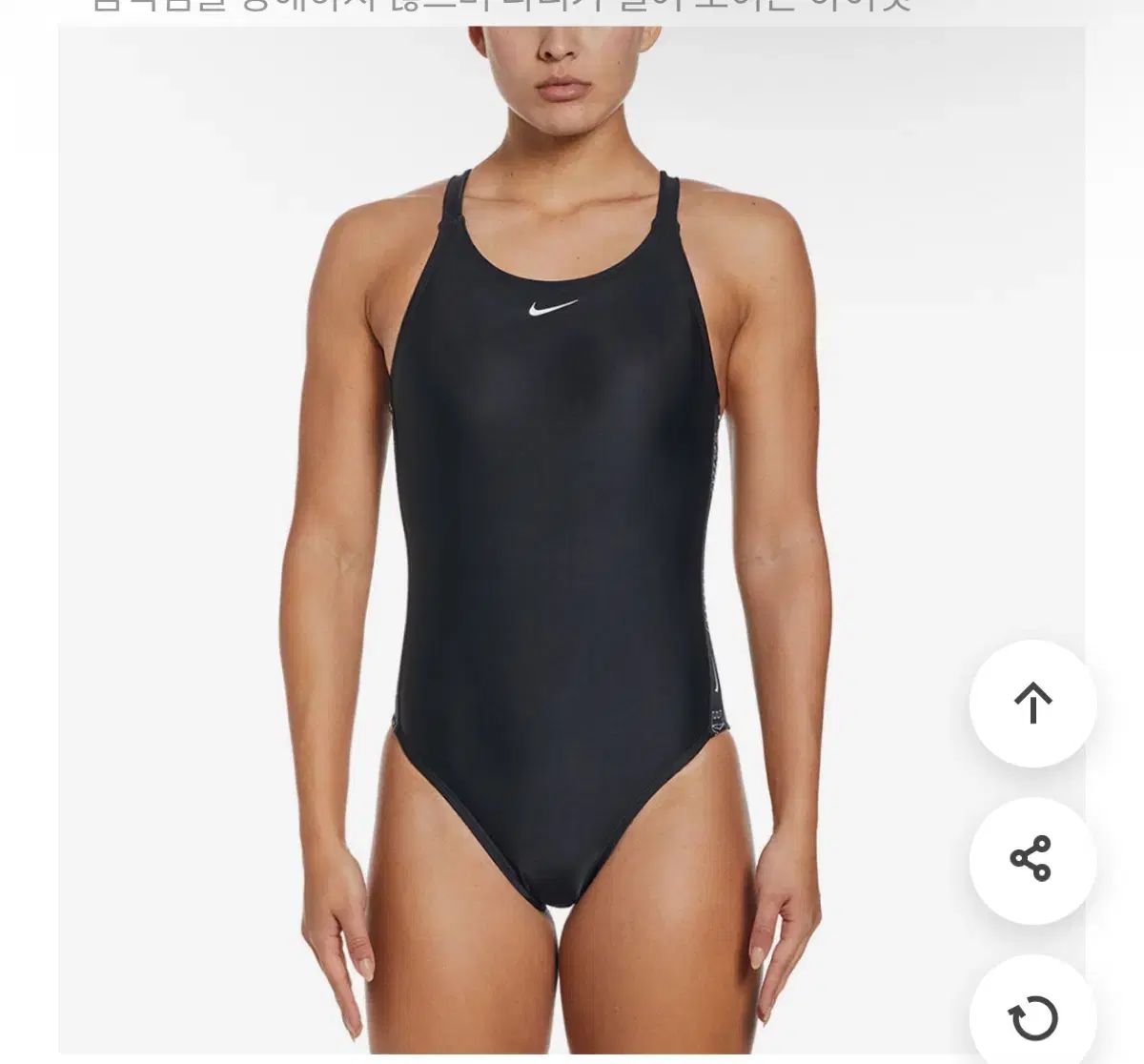Tap the circular reload button

(1032, 1016)
